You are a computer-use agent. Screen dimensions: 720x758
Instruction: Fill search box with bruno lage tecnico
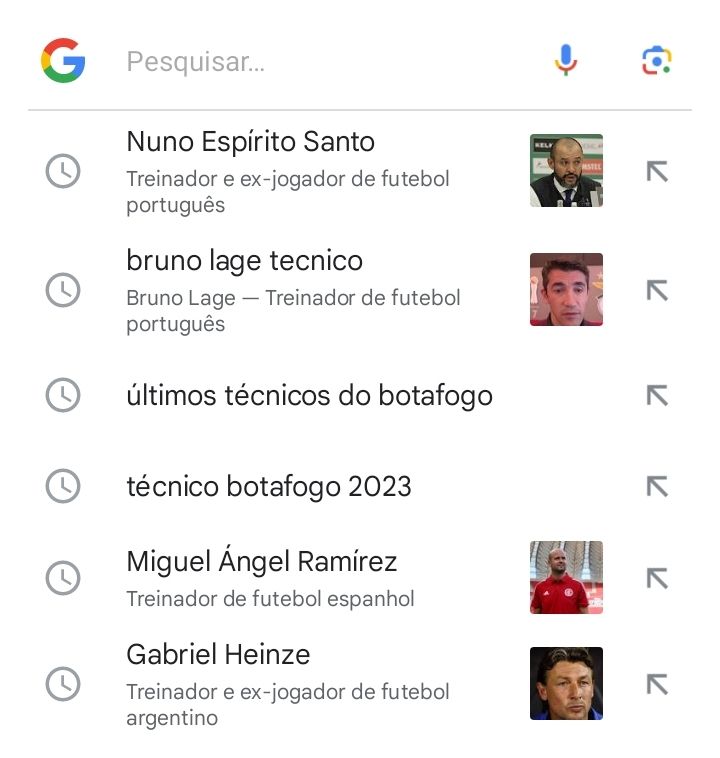657,290
